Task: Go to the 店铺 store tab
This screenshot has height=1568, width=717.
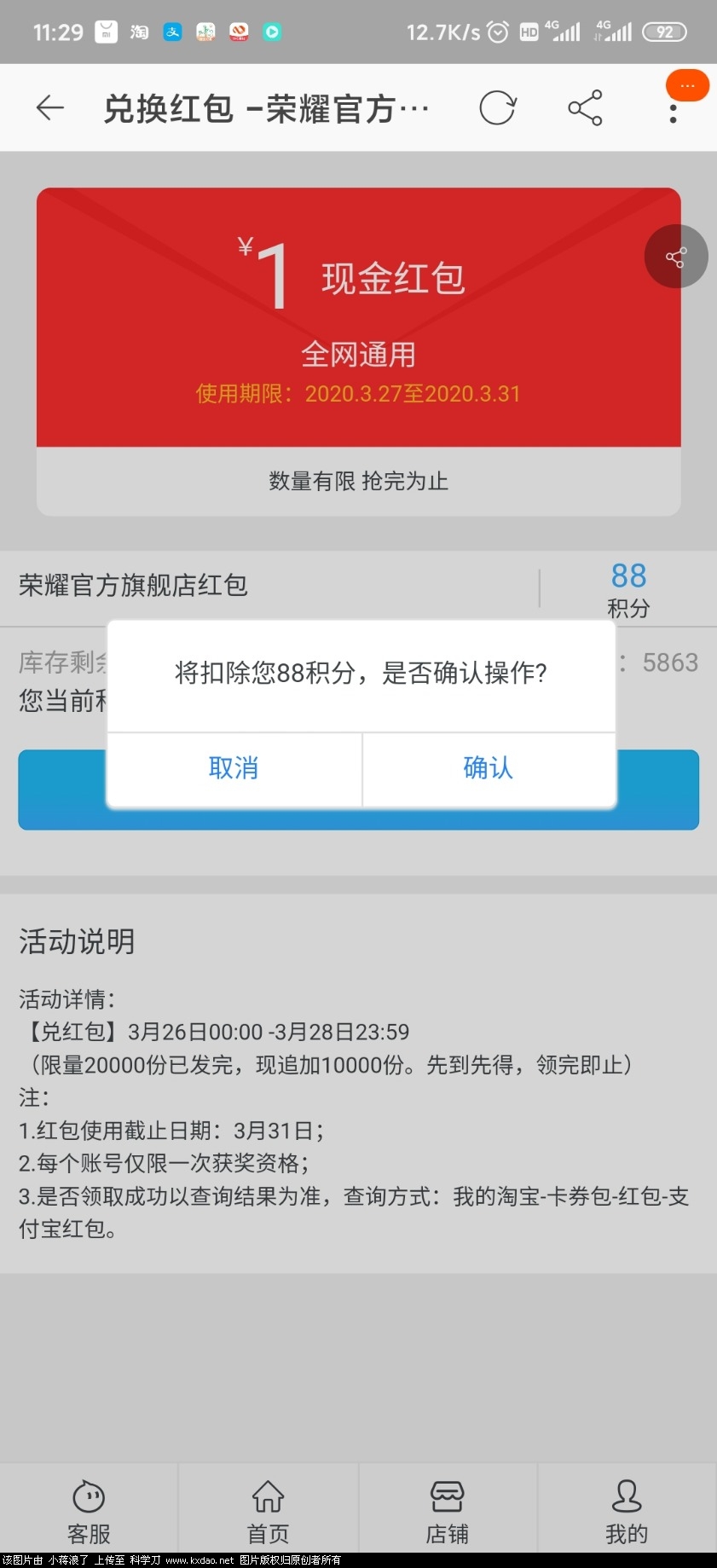Action: coord(448,1512)
